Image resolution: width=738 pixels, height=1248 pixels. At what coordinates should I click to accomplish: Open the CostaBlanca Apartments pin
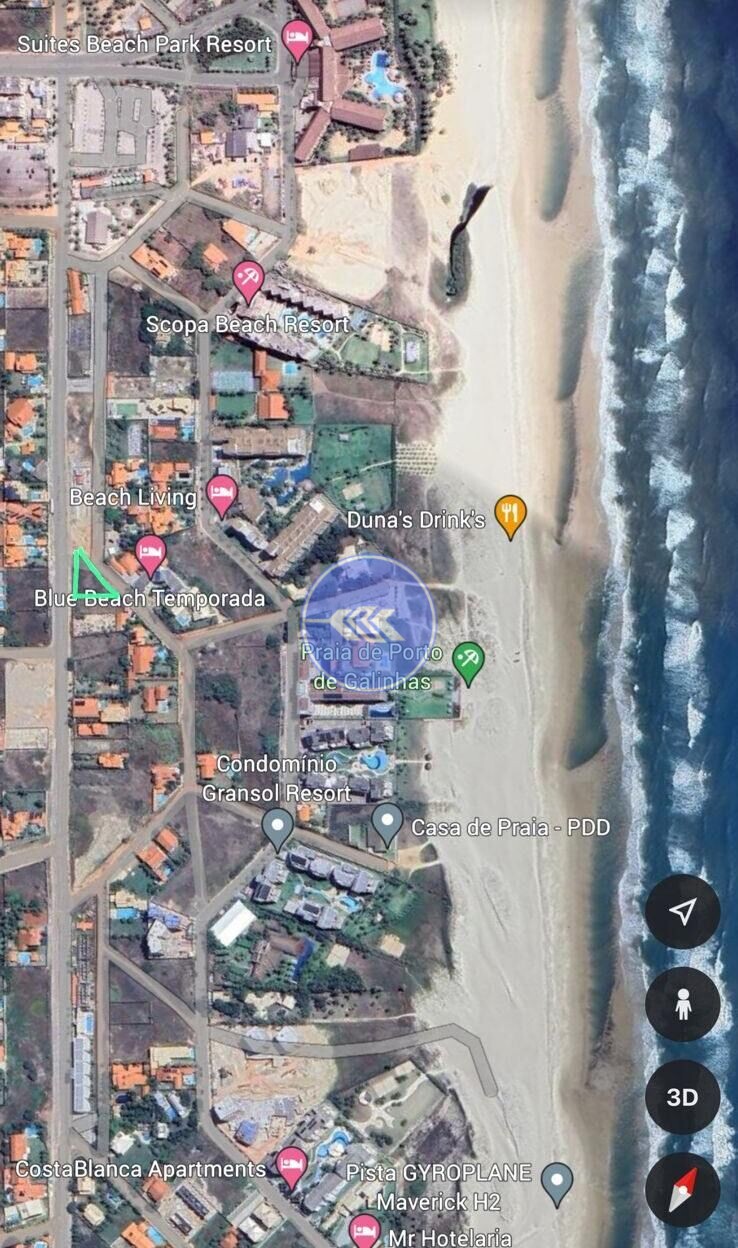[x=291, y=1166]
